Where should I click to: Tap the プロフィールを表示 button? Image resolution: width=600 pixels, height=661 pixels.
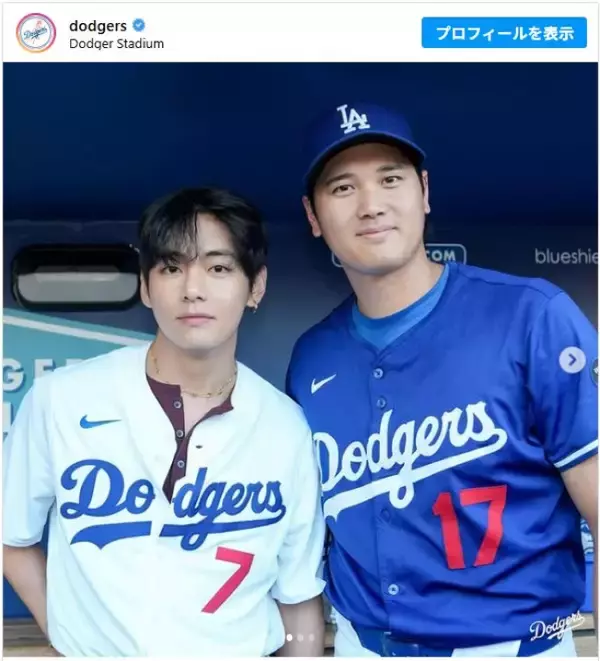[504, 33]
